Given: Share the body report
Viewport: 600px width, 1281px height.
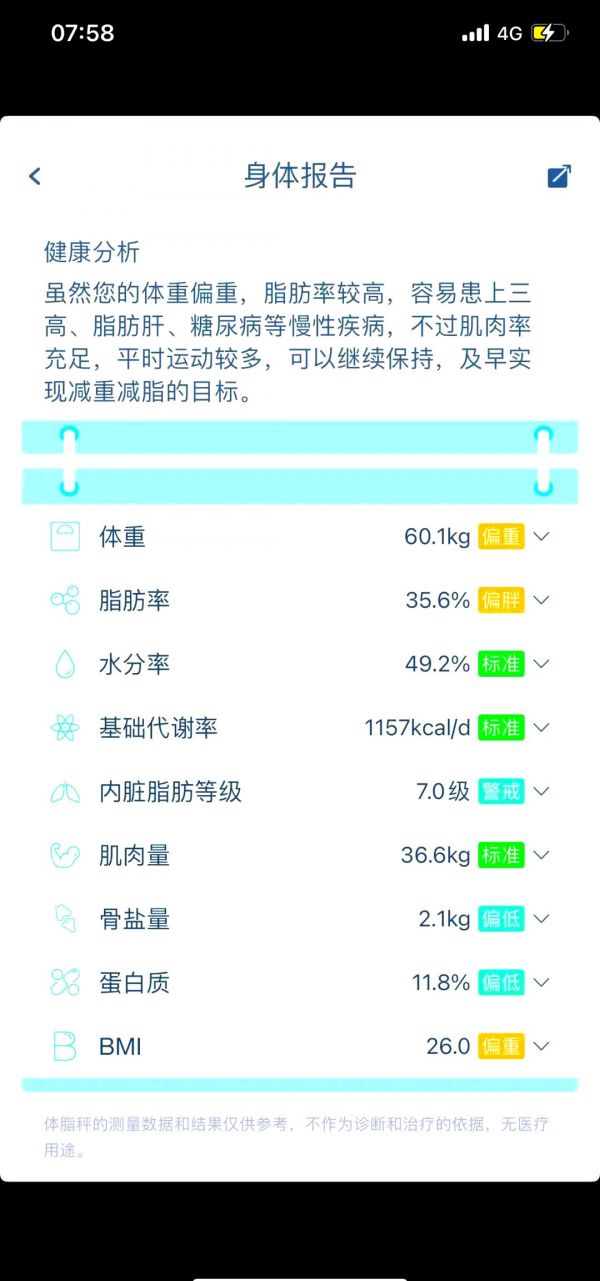Looking at the screenshot, I should (x=559, y=177).
